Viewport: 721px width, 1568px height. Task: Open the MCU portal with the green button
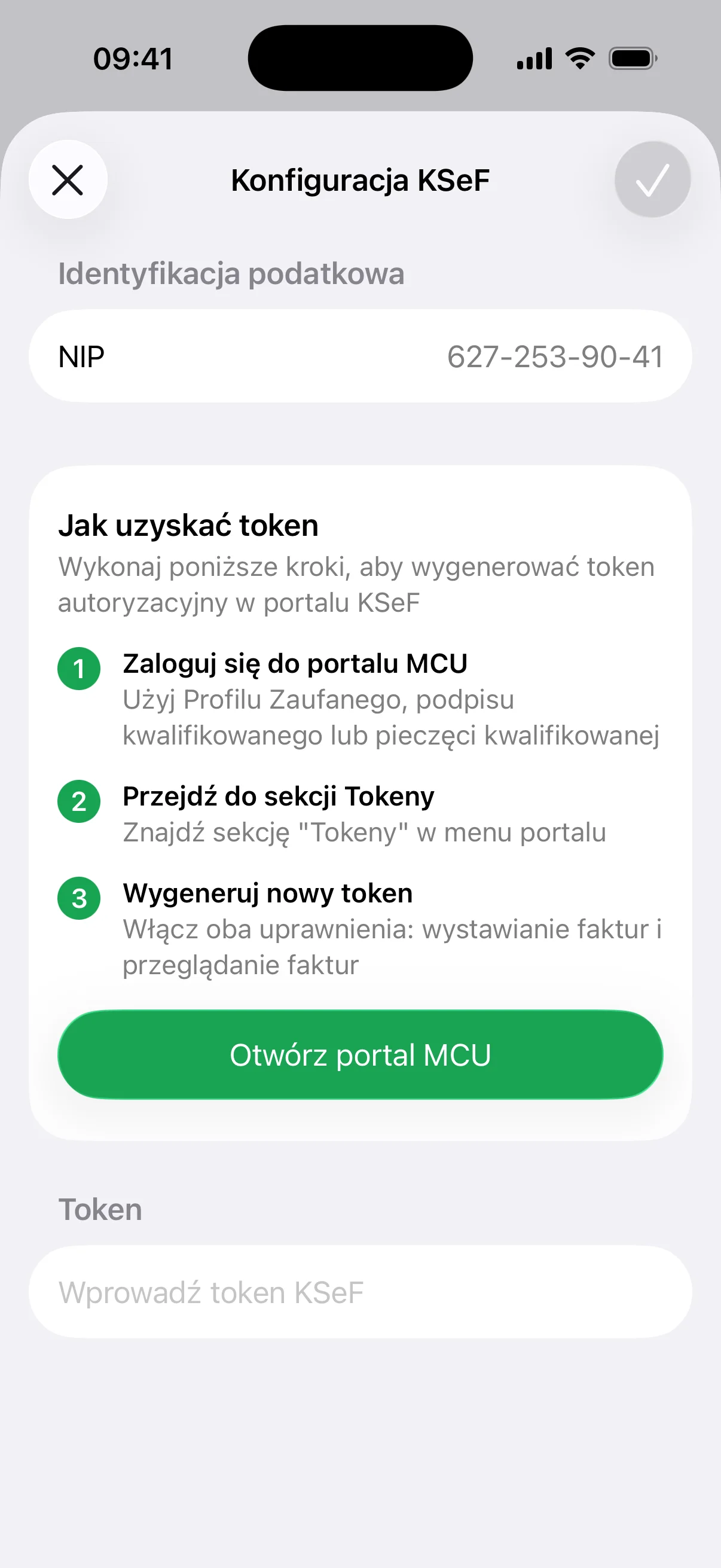pyautogui.click(x=360, y=1055)
